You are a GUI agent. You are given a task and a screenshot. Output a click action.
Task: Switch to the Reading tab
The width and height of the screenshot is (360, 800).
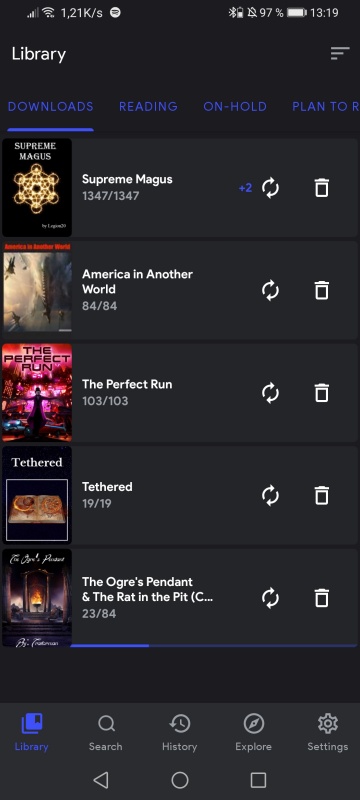pyautogui.click(x=148, y=107)
